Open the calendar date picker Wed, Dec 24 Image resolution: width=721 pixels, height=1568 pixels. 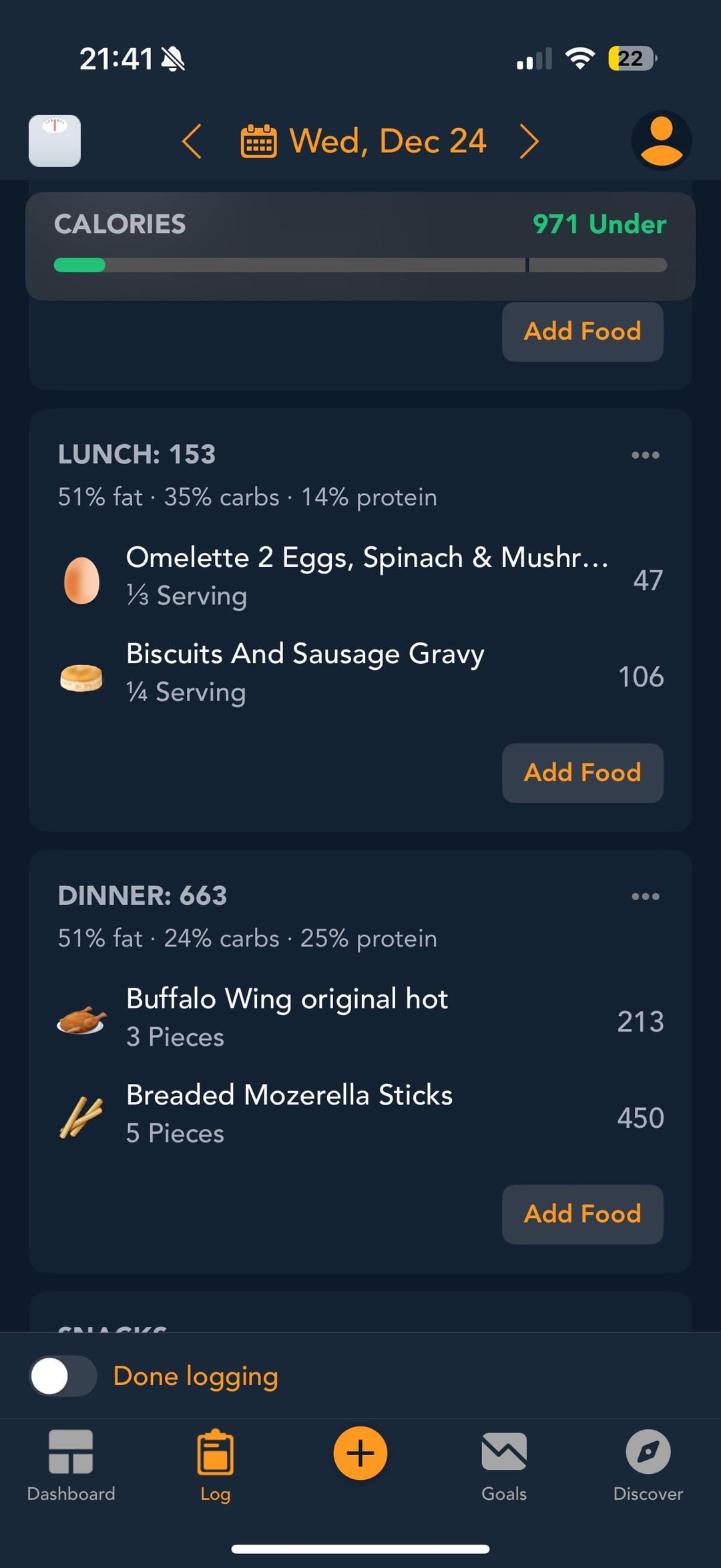[x=364, y=141]
